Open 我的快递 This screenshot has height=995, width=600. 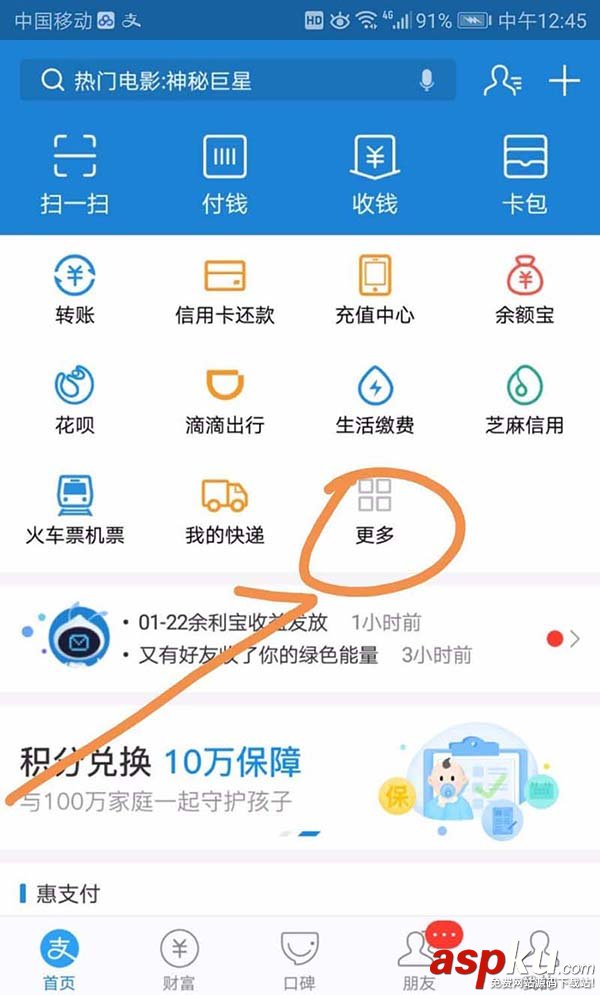pos(225,508)
